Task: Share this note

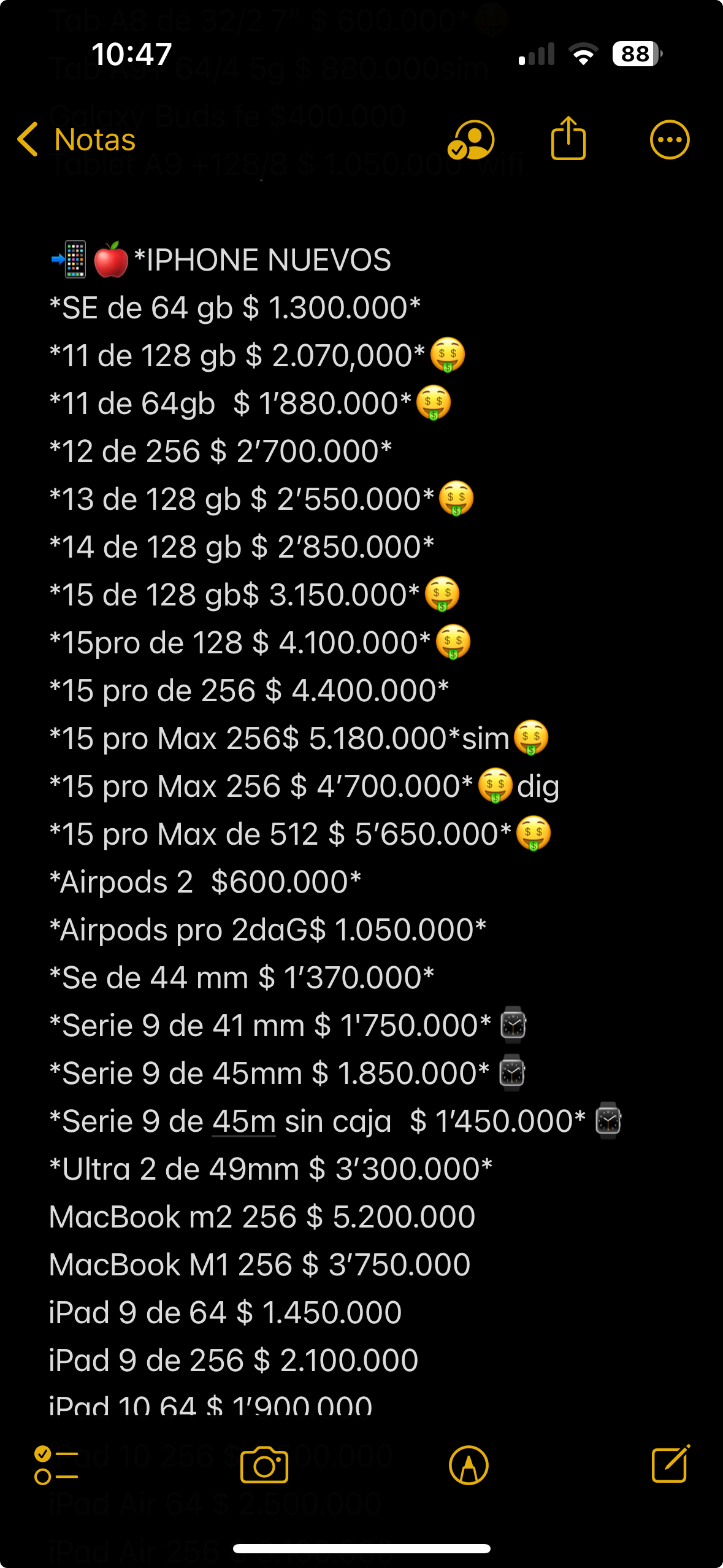Action: pyautogui.click(x=568, y=139)
